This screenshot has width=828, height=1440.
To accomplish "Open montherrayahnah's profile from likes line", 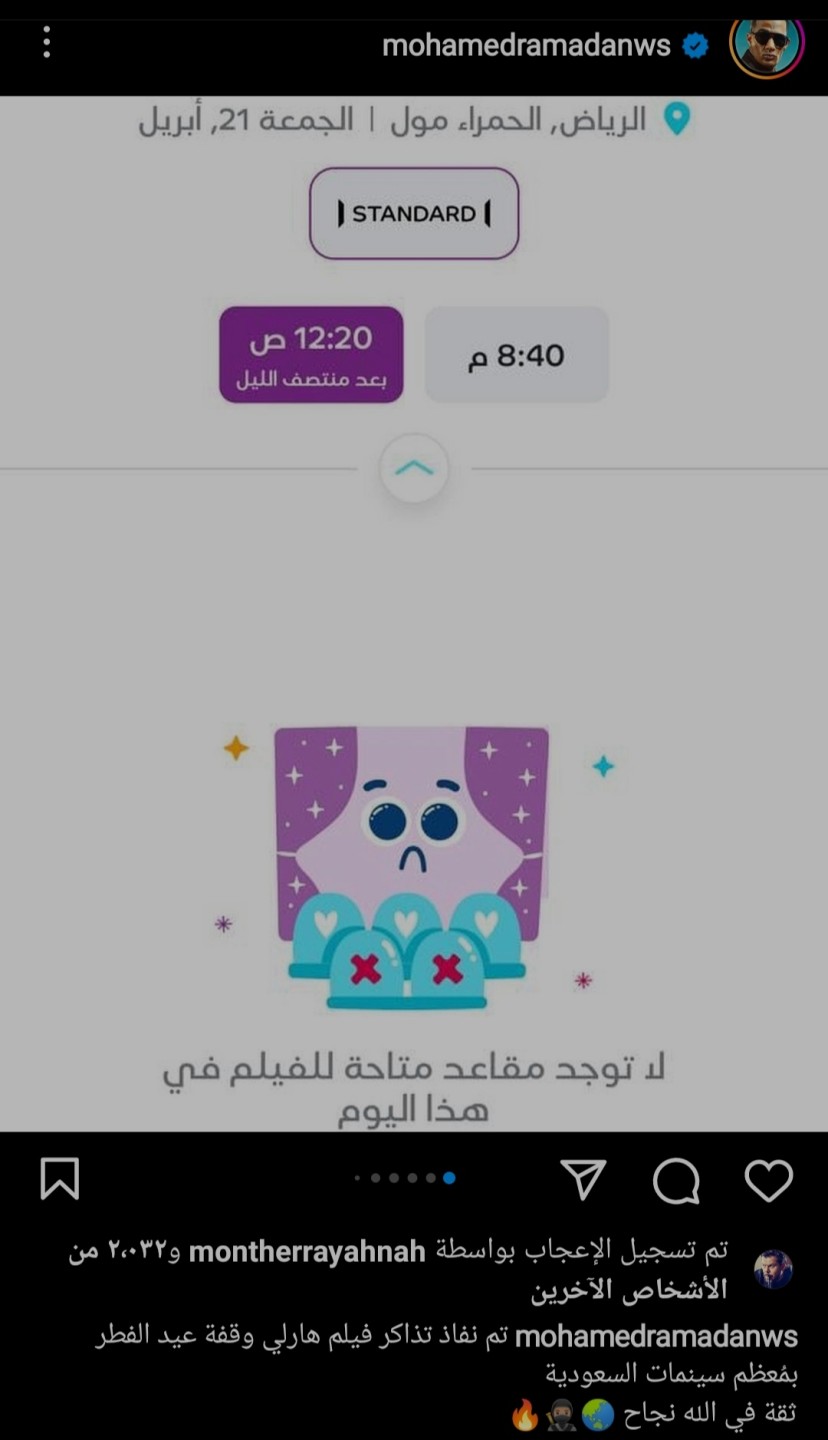I will [x=309, y=1251].
